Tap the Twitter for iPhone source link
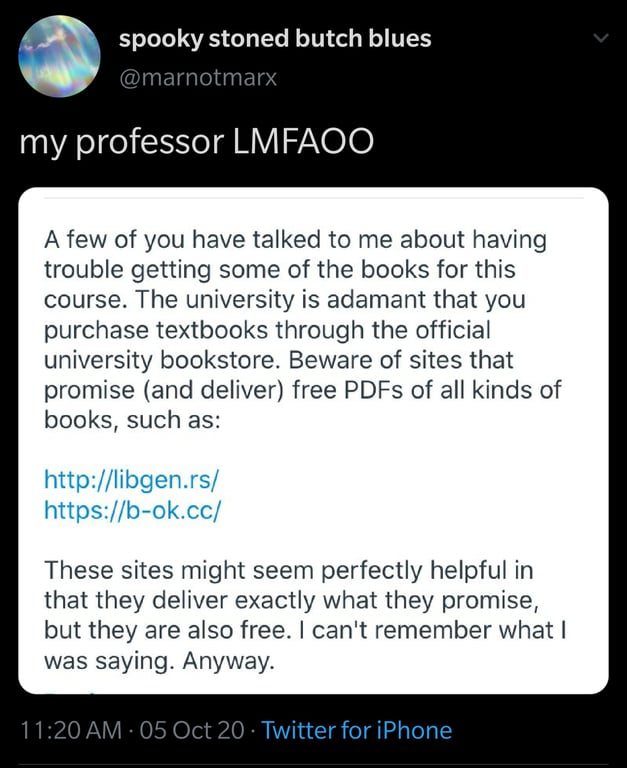Screen dimensions: 627x768 (357, 731)
